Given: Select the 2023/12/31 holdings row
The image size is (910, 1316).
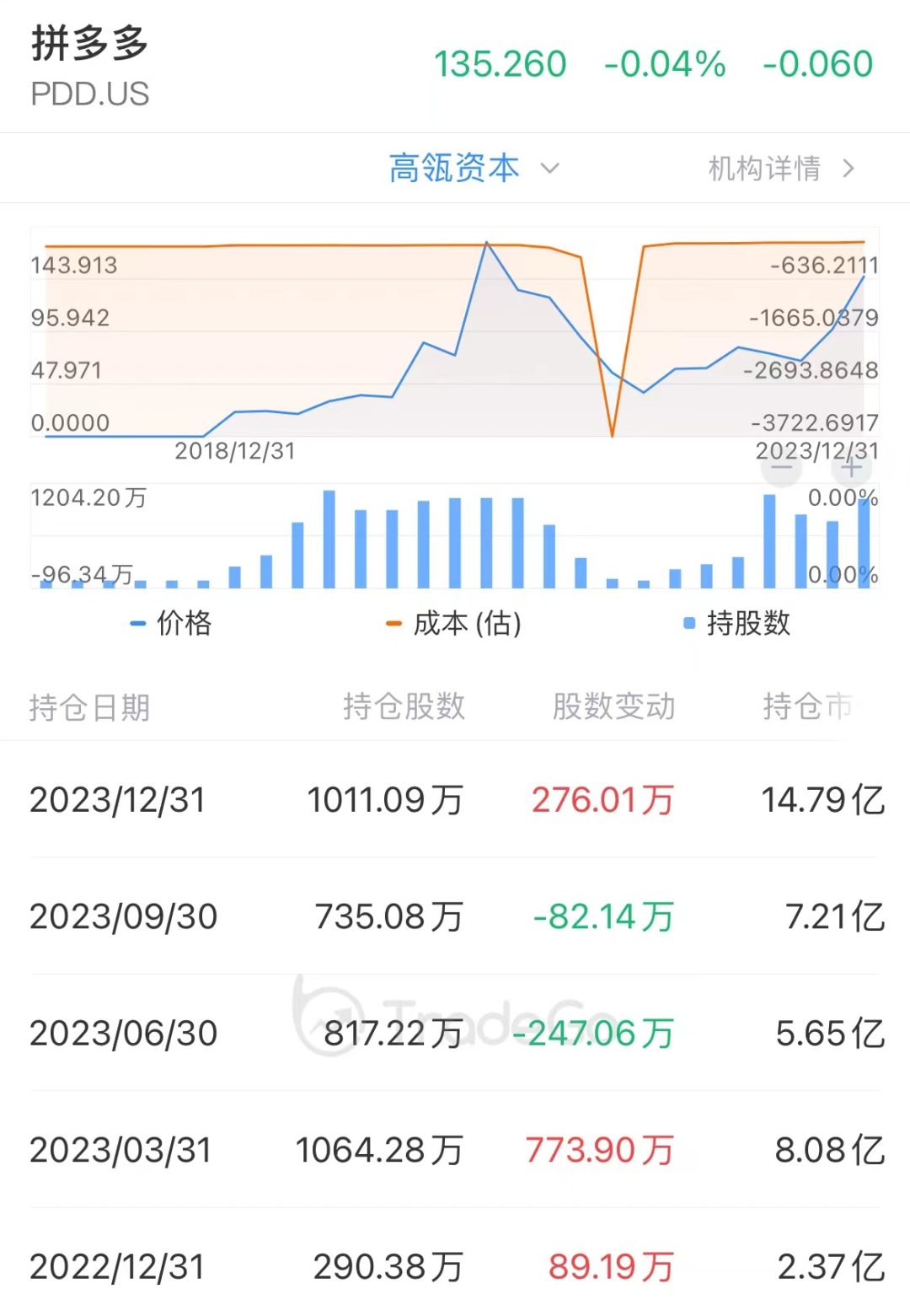Looking at the screenshot, I should (455, 801).
